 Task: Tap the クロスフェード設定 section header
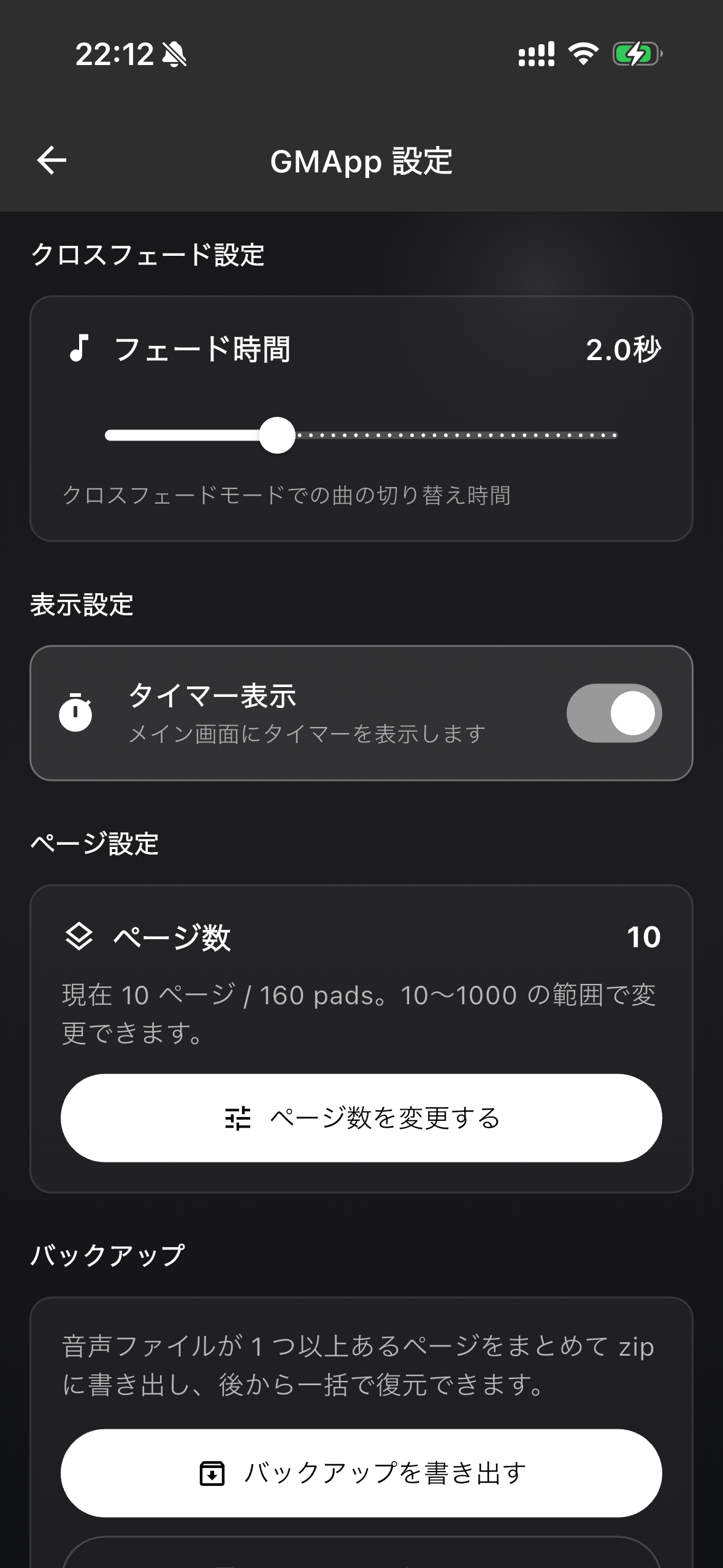pos(147,252)
